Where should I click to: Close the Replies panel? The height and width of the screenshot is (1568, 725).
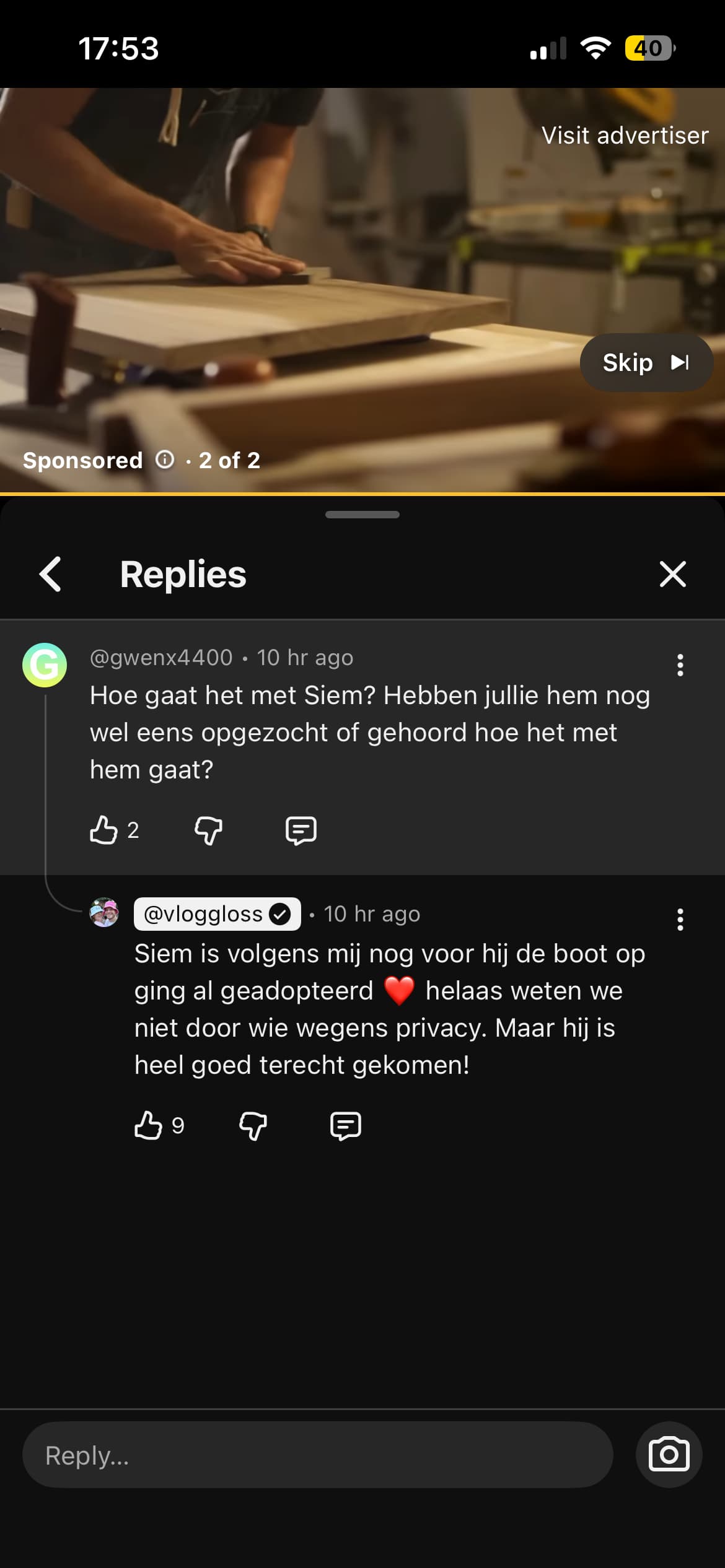pos(672,574)
